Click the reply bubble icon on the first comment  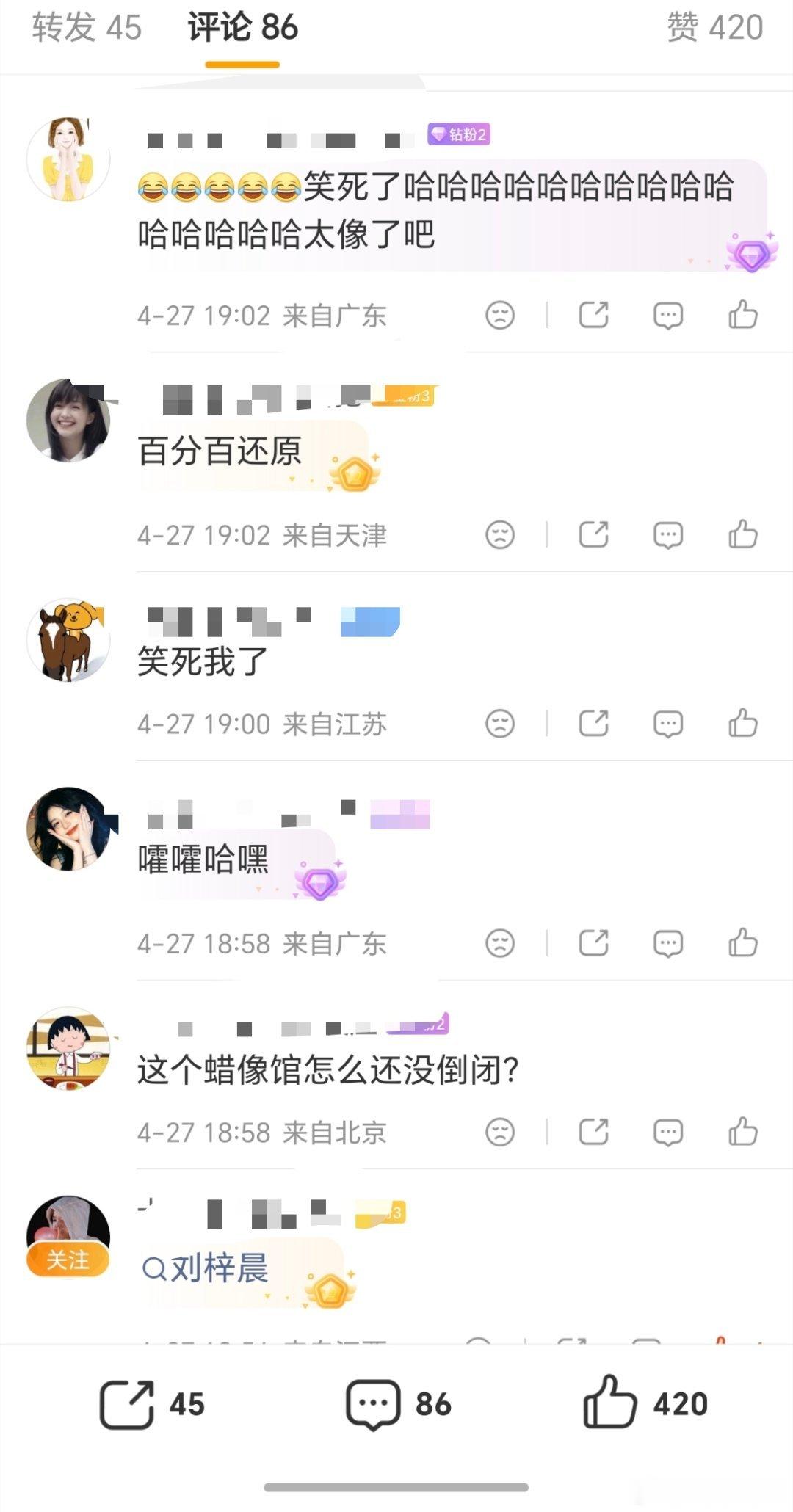click(667, 316)
